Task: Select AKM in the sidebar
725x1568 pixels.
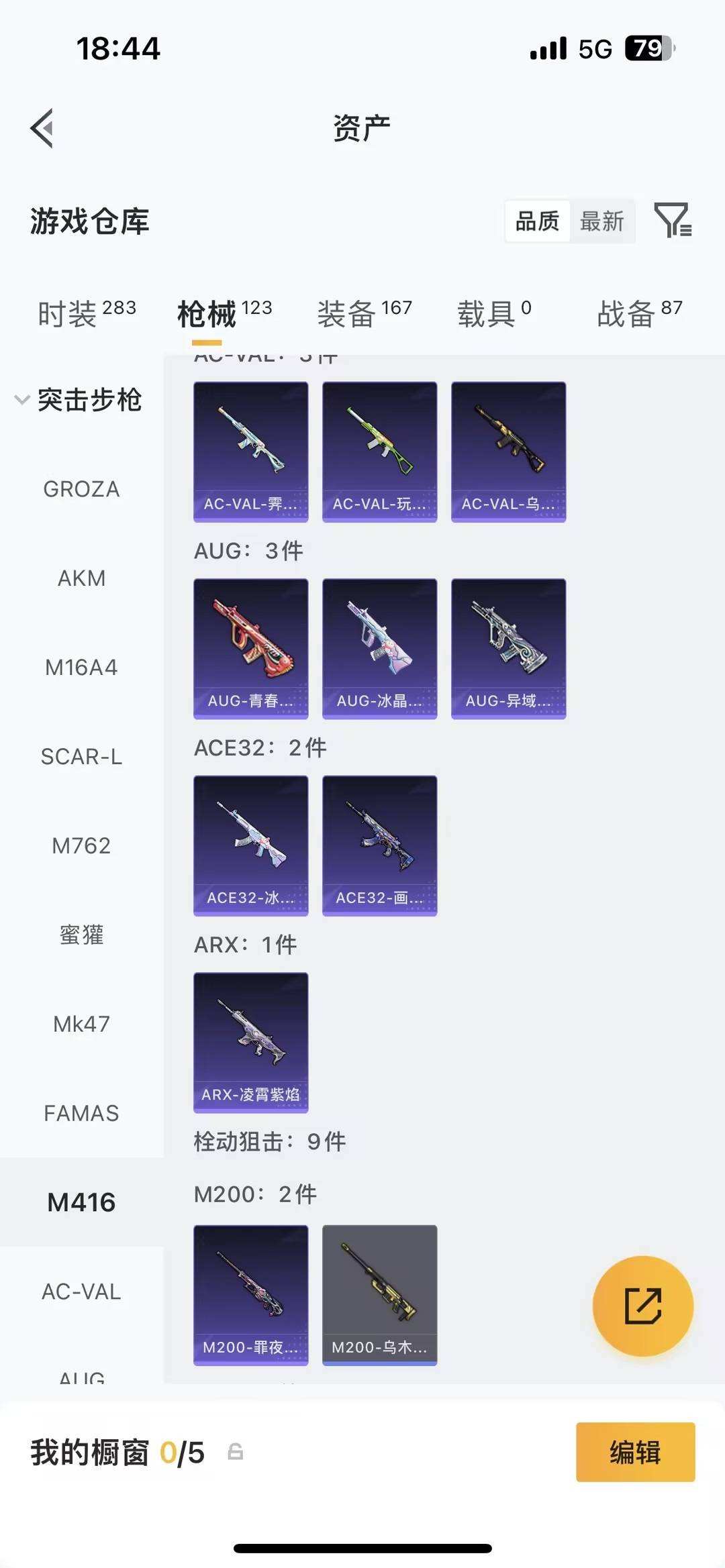Action: [x=81, y=578]
